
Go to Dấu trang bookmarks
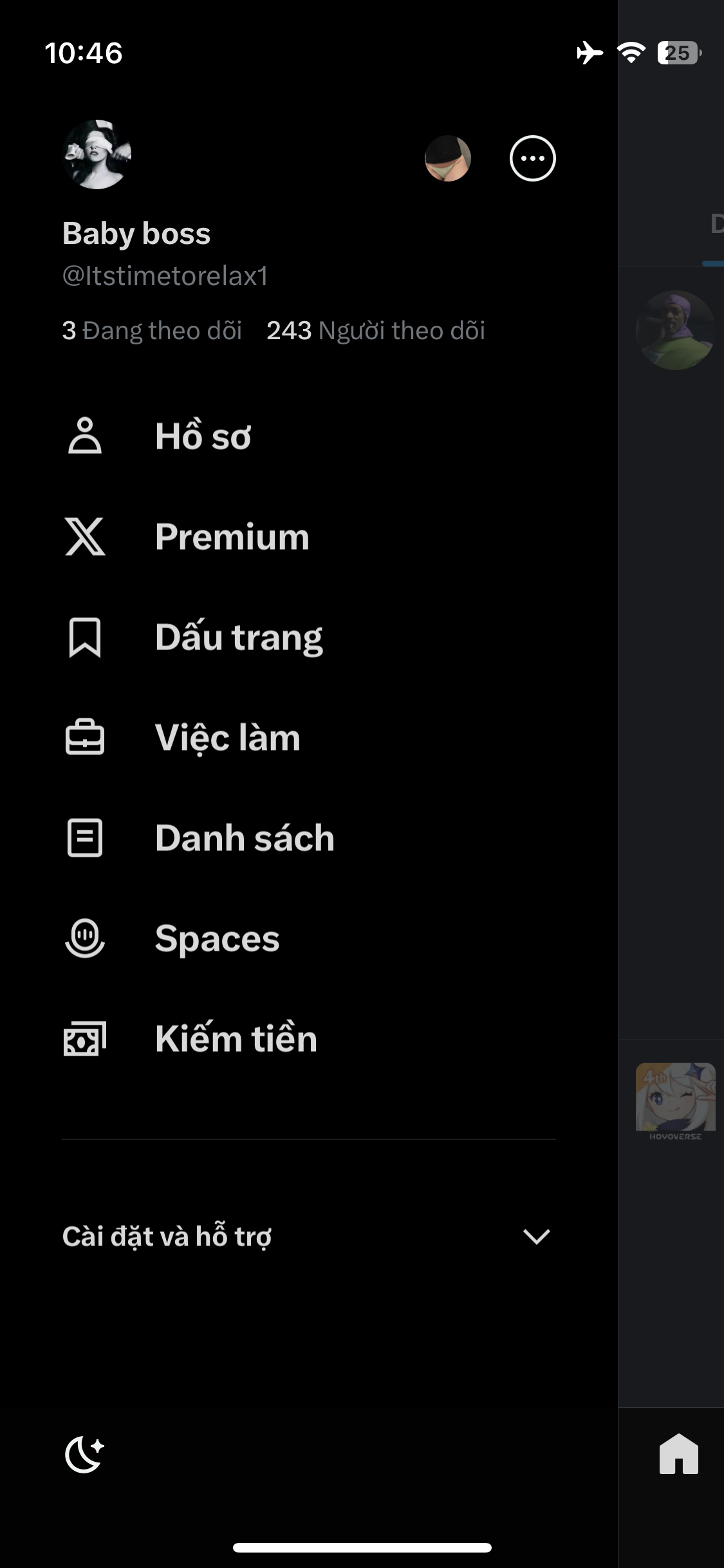point(238,637)
